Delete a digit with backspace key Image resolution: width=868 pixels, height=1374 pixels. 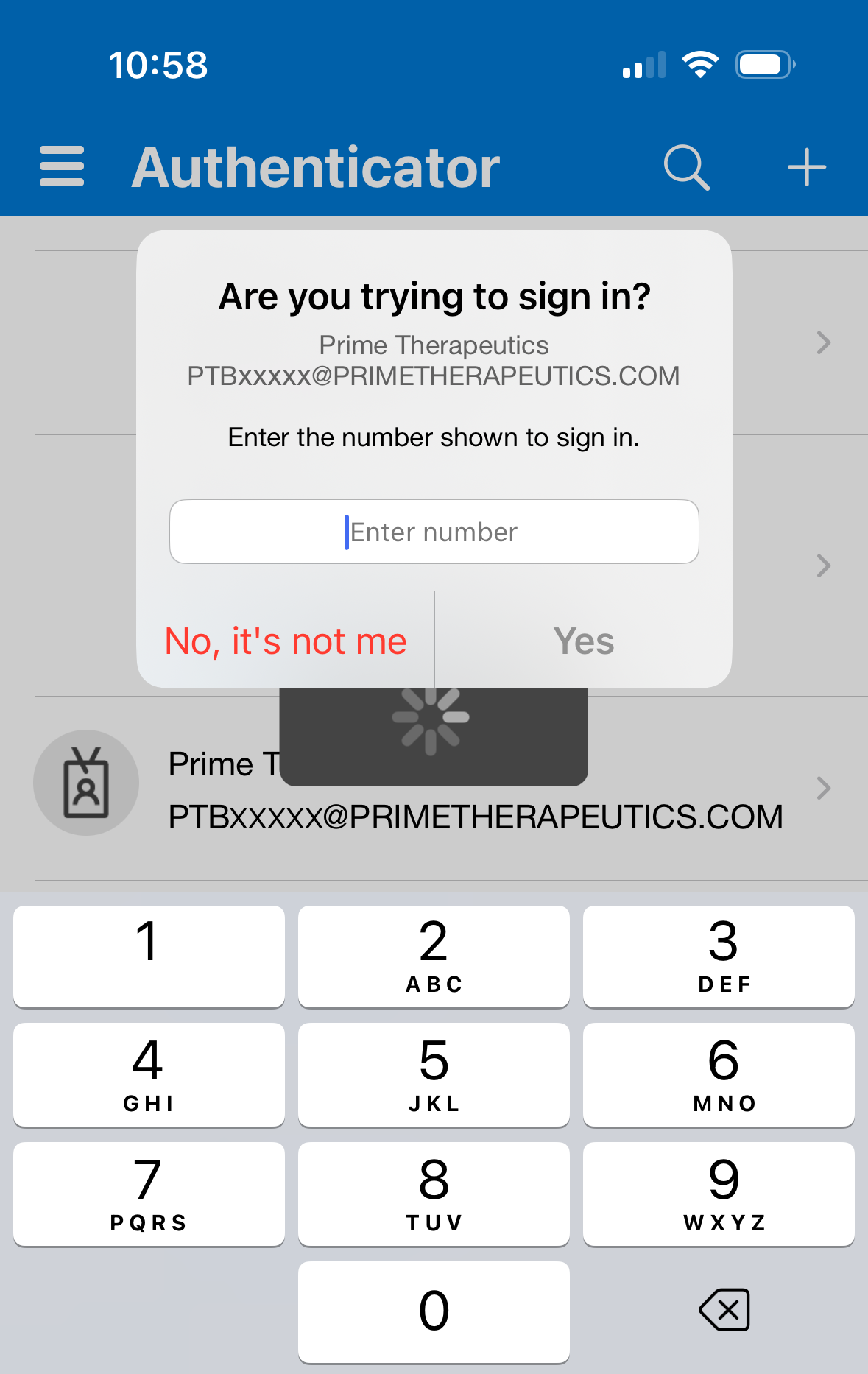724,1310
